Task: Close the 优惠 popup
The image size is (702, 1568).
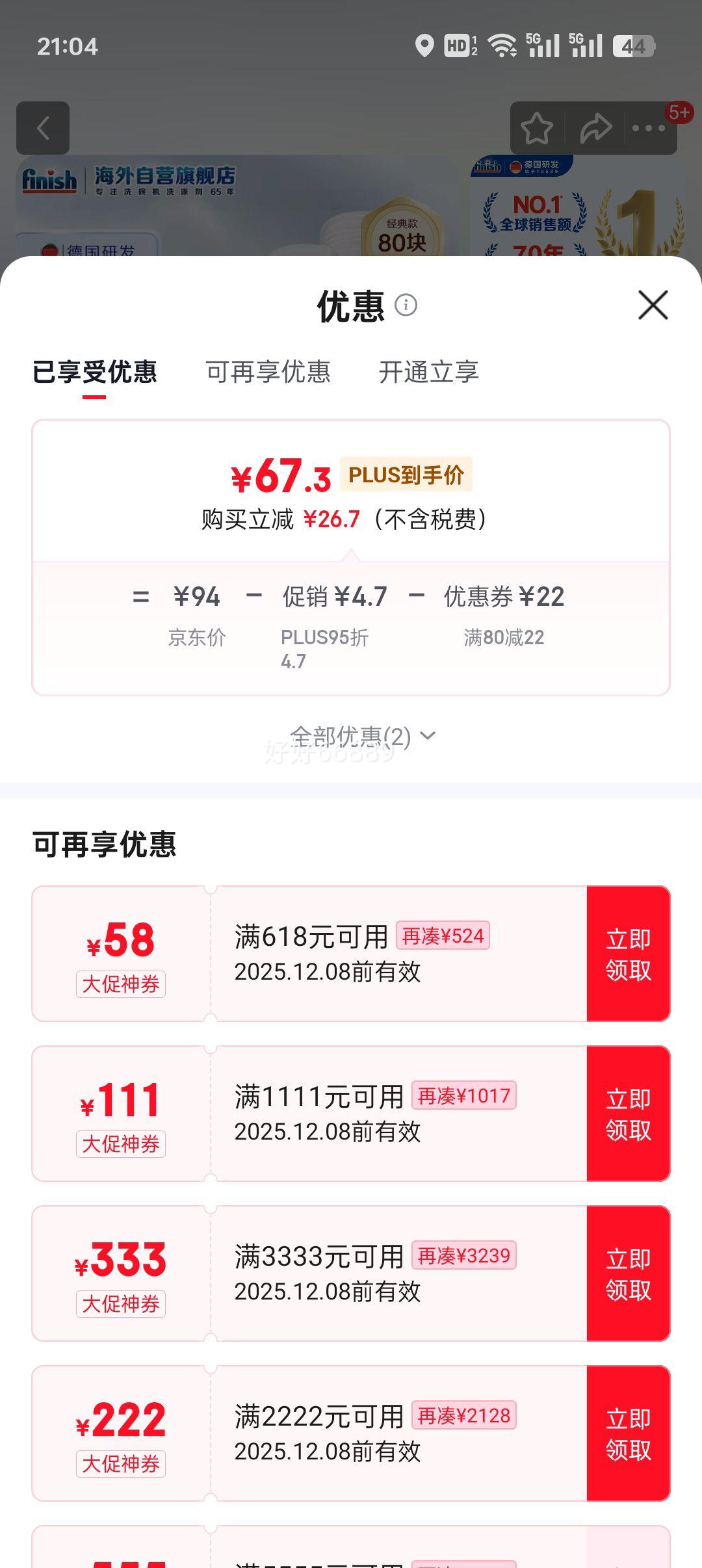Action: [652, 306]
